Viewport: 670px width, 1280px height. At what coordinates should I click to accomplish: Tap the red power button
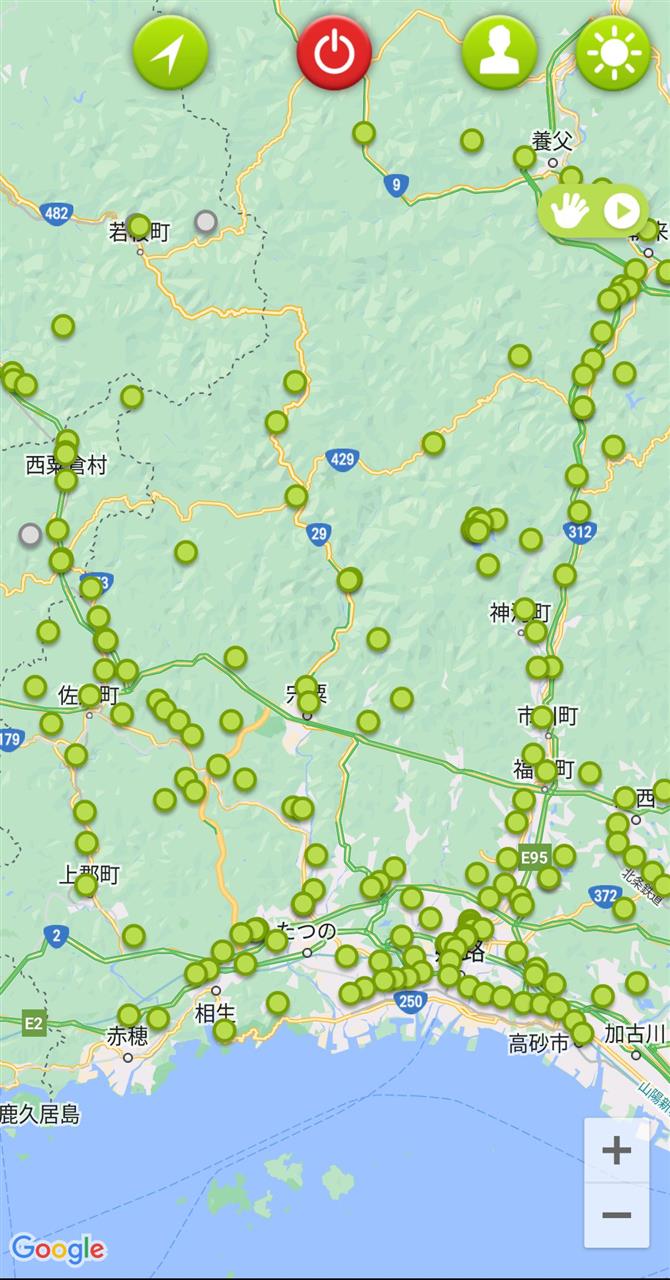(334, 53)
